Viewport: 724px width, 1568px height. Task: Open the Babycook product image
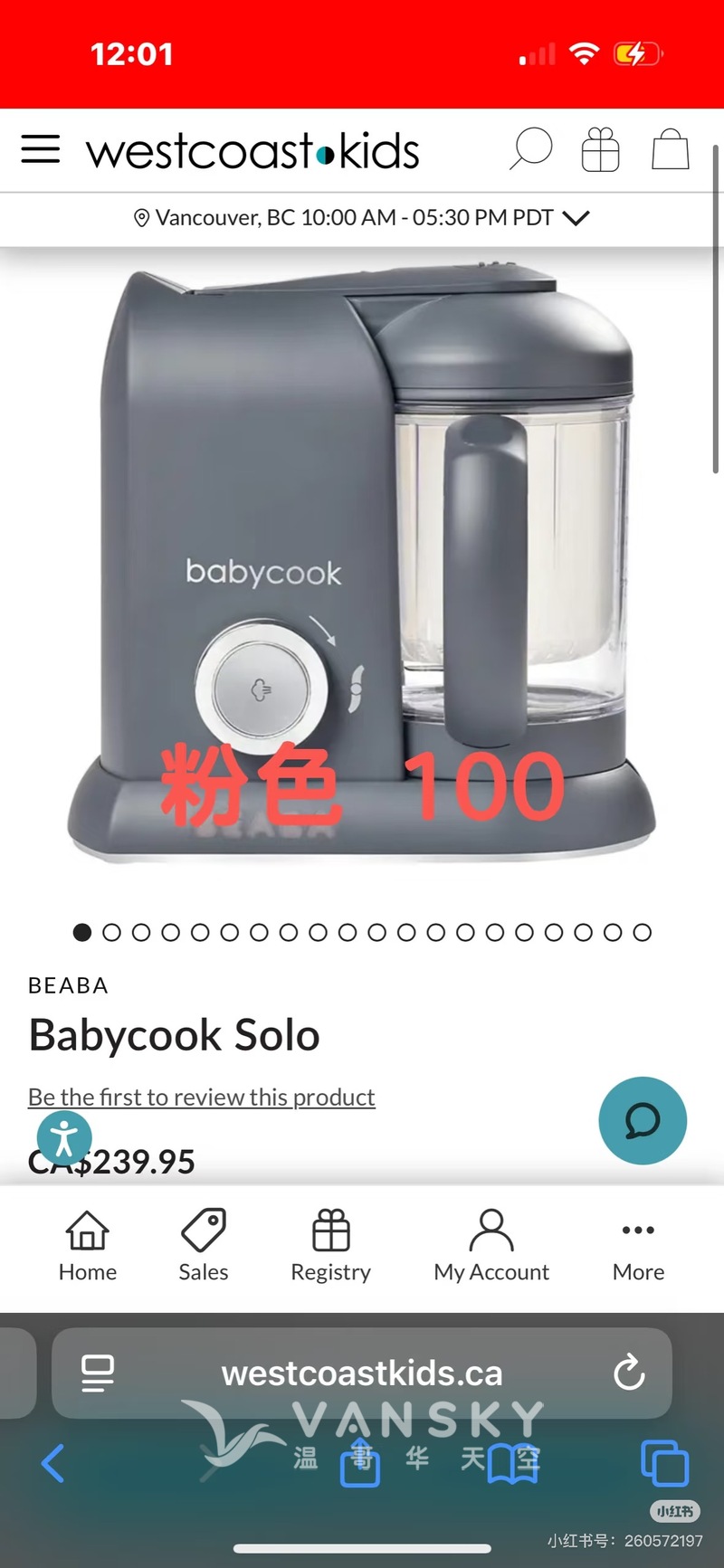pos(362,561)
